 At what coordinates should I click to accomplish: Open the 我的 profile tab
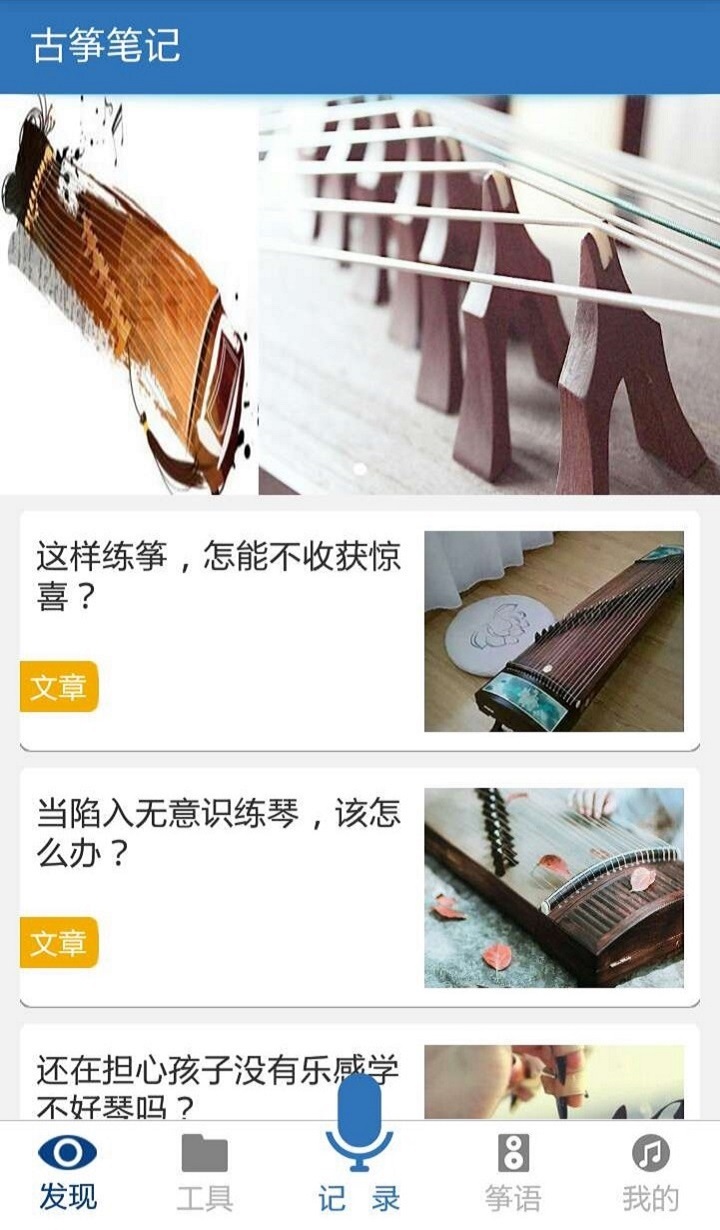click(651, 1172)
